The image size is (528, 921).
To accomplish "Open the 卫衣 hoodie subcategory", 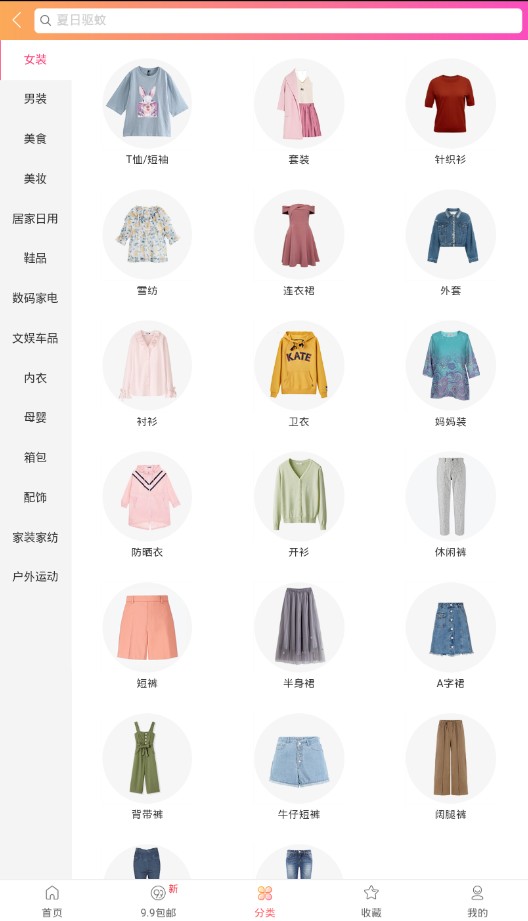I will pyautogui.click(x=299, y=374).
